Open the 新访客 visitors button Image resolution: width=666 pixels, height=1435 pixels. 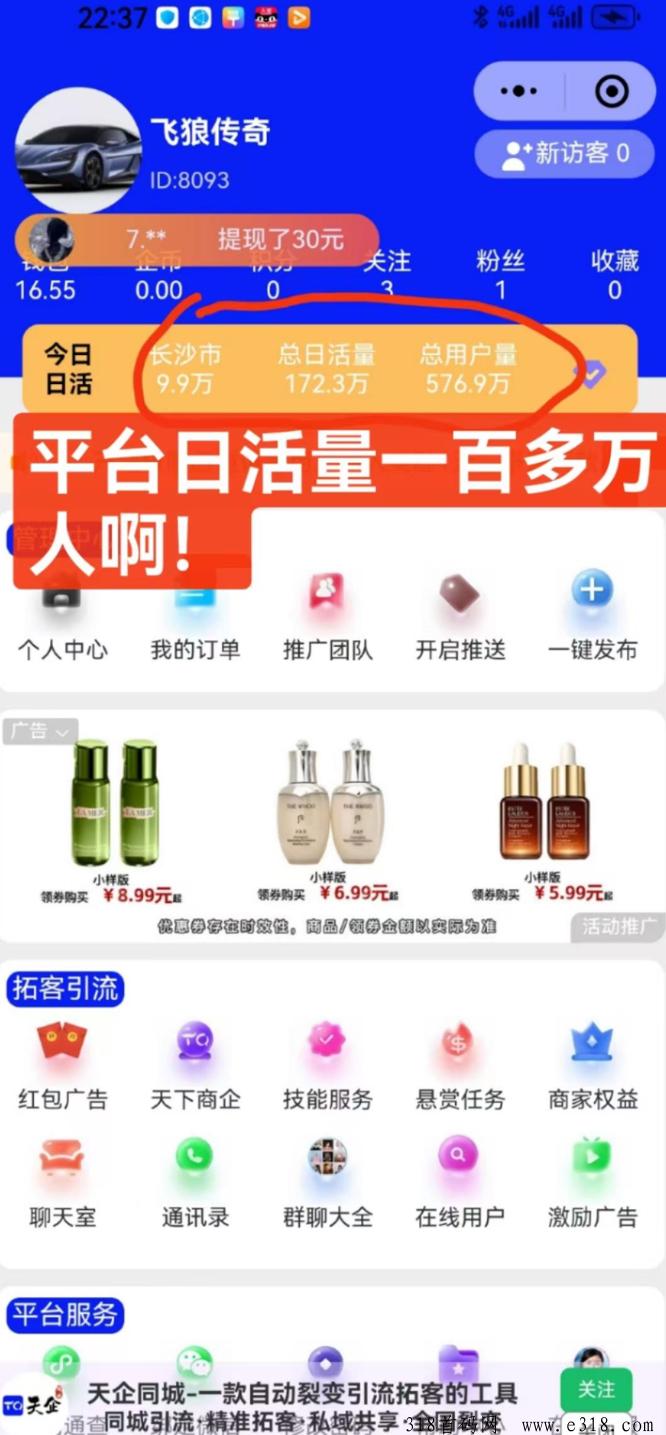point(565,153)
